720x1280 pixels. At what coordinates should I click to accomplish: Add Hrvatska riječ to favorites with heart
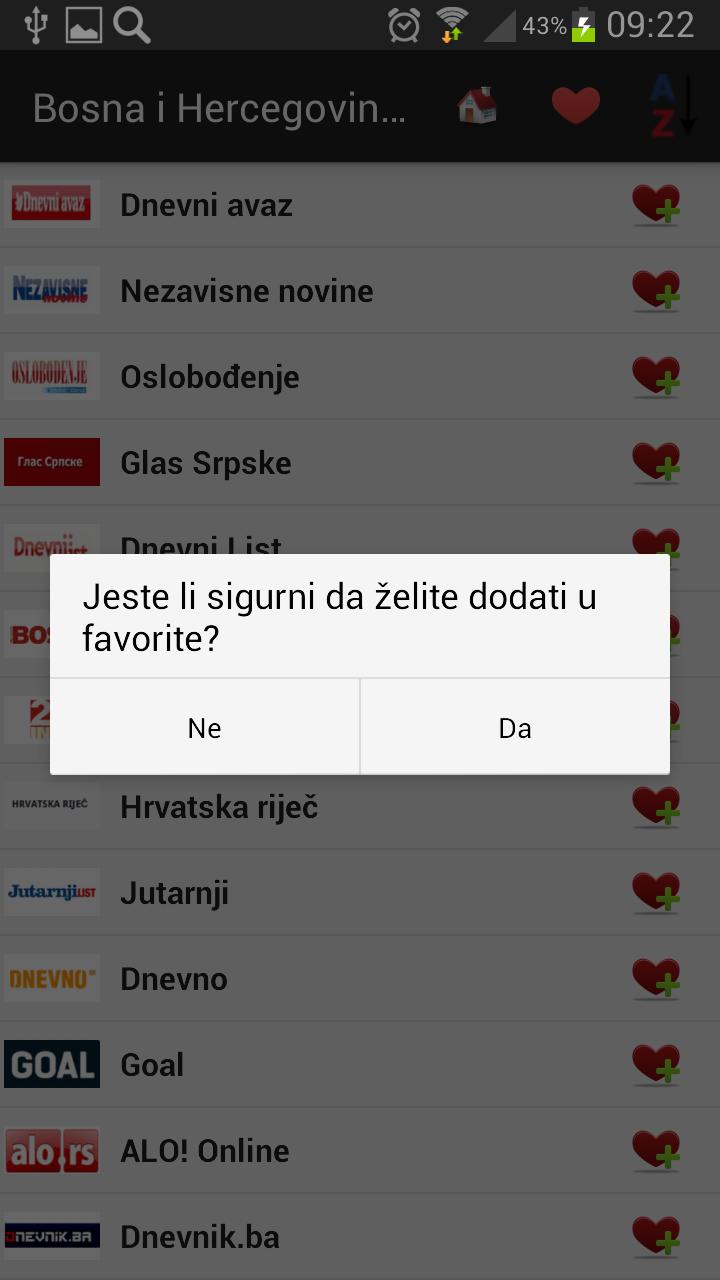tap(657, 806)
